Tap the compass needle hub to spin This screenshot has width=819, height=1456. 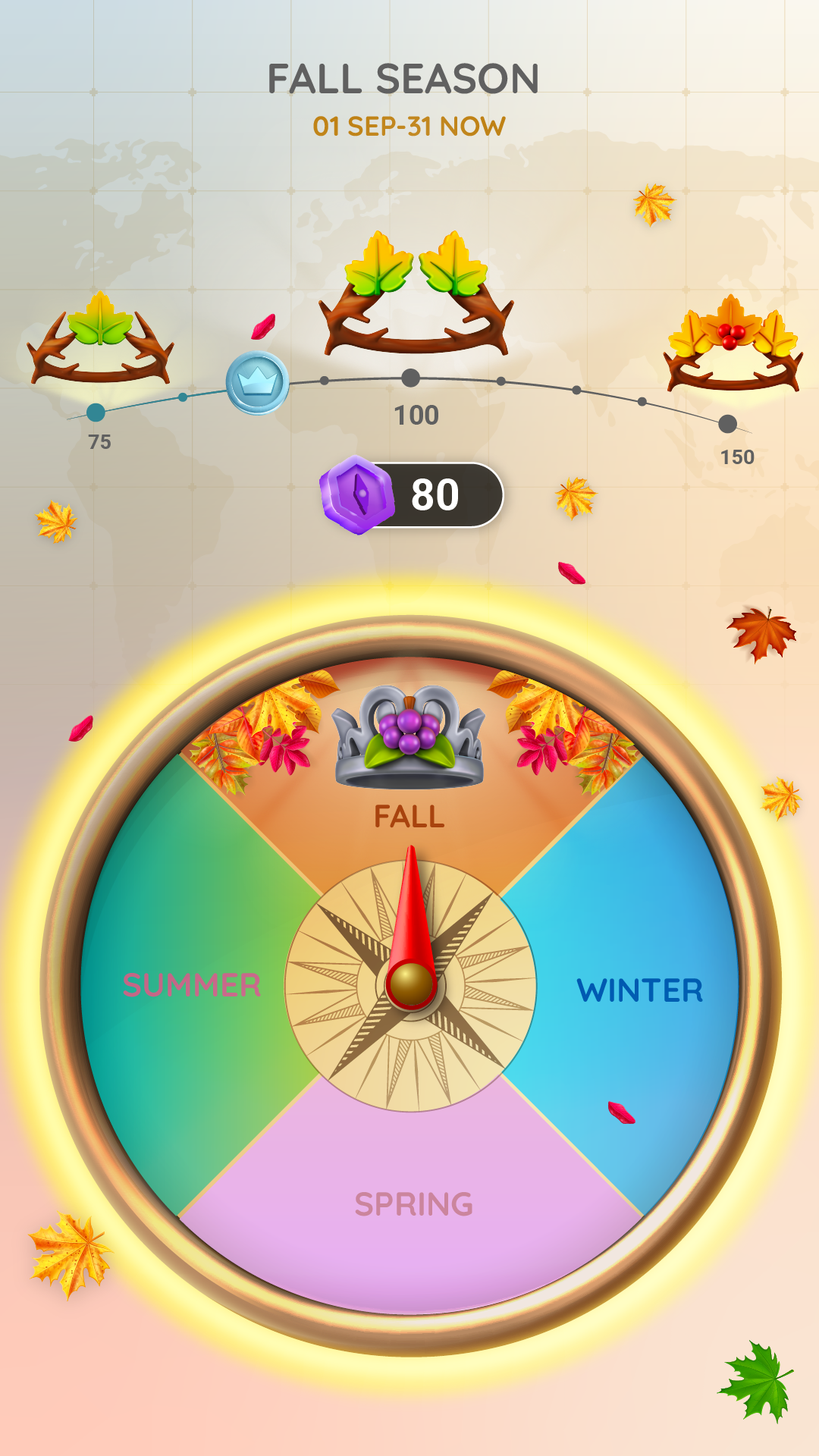coord(410,984)
